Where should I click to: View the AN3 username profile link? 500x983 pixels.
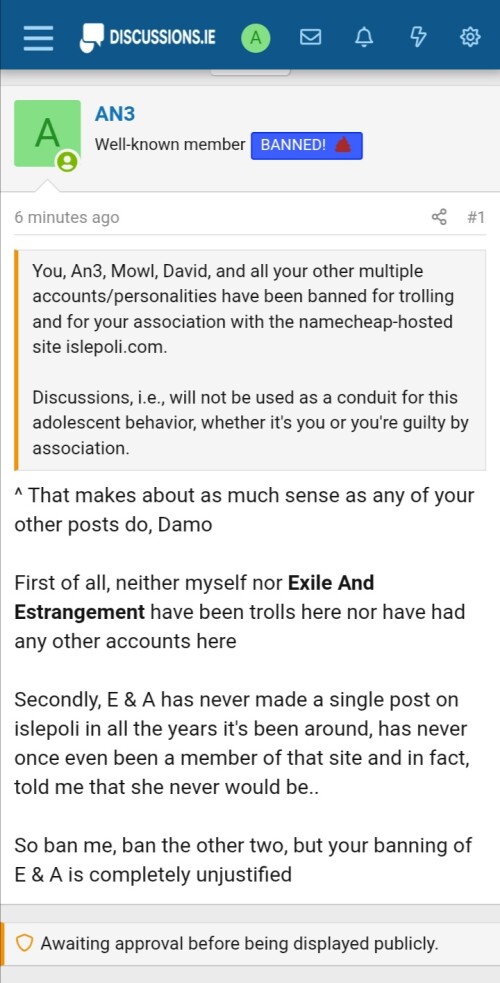pos(115,114)
